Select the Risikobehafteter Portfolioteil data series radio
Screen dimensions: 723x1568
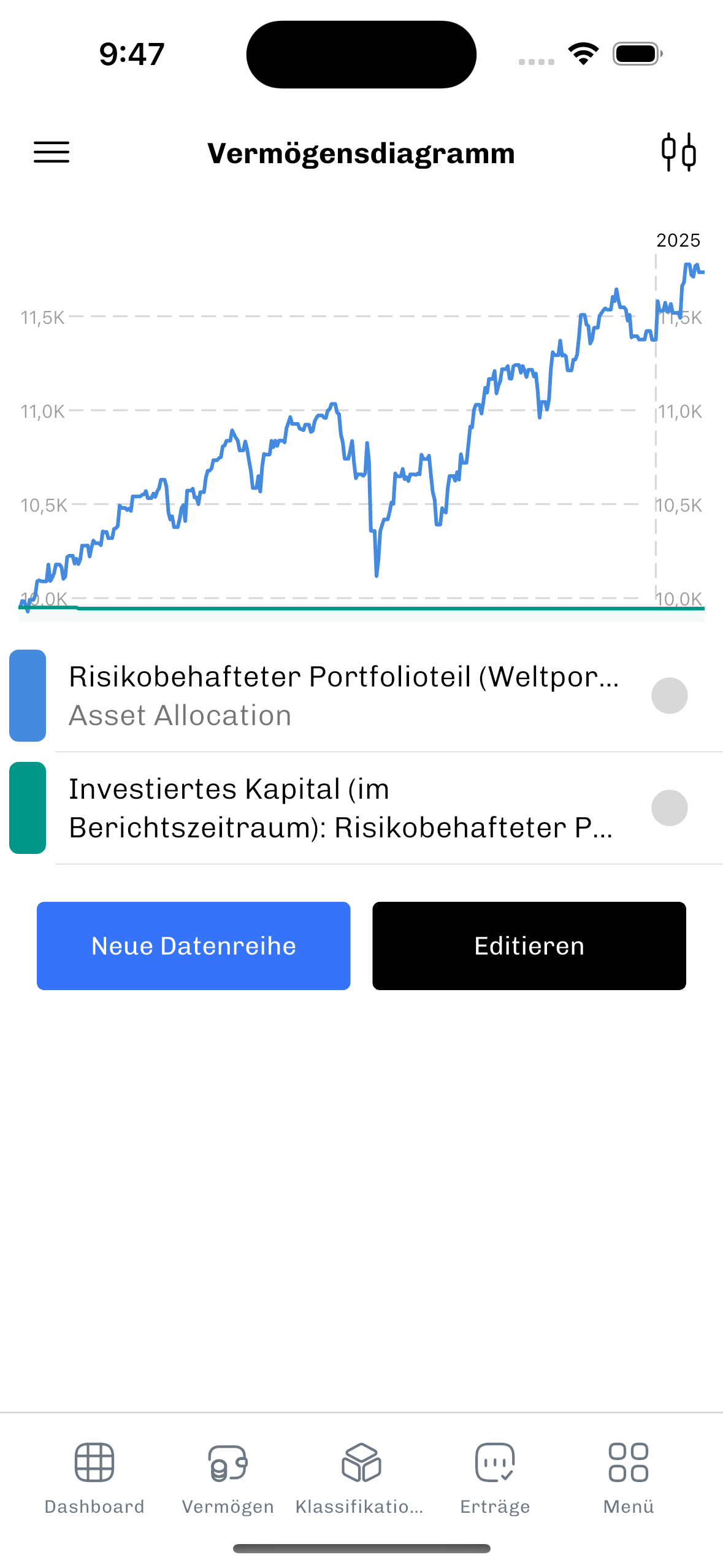coord(669,696)
